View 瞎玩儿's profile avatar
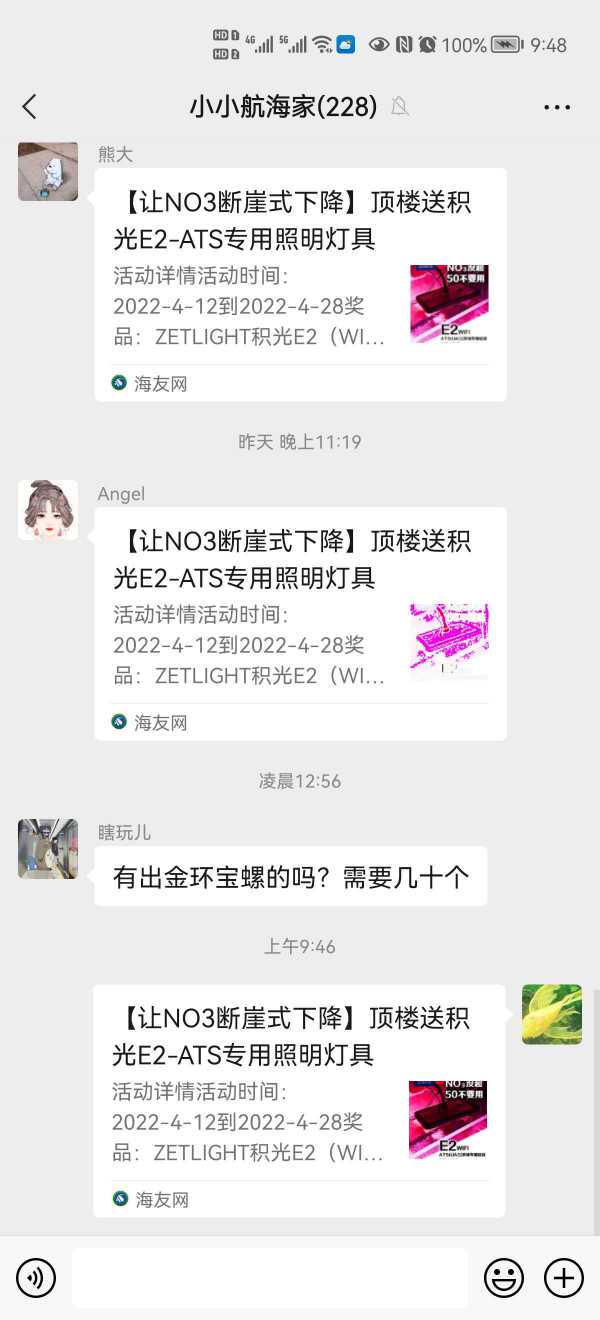 pyautogui.click(x=48, y=849)
